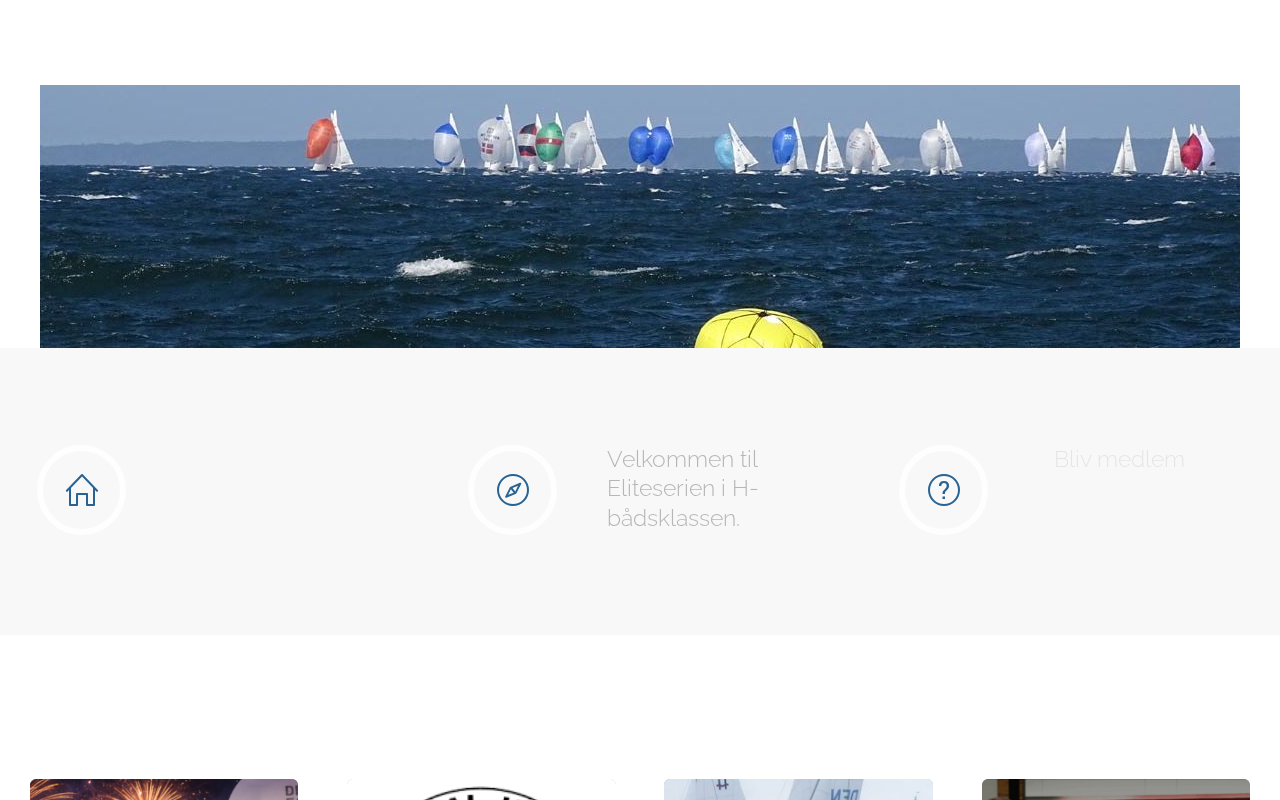Open the fireworks article thumbnail
Viewport: 1280px width, 800px height.
coord(164,789)
